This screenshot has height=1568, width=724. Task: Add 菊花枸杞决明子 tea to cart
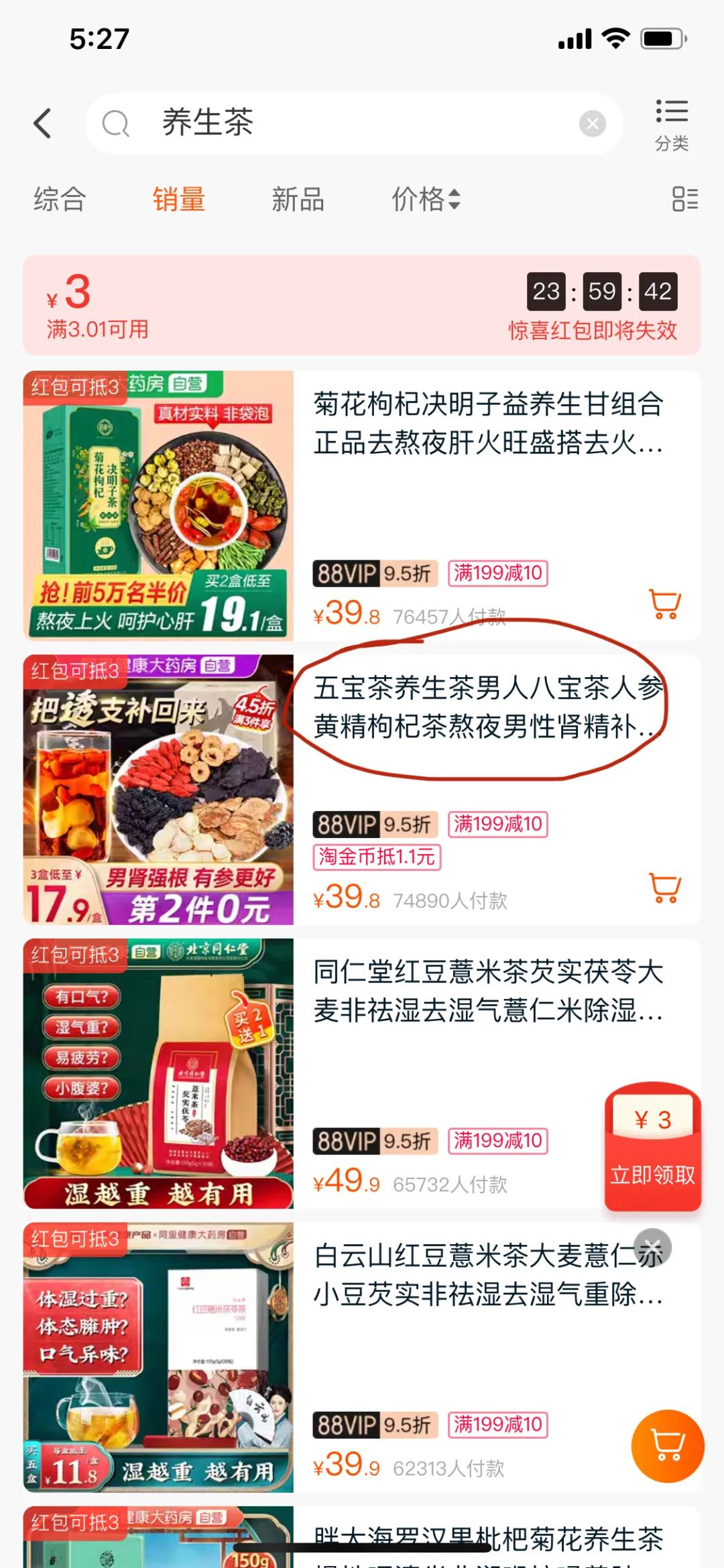665,604
